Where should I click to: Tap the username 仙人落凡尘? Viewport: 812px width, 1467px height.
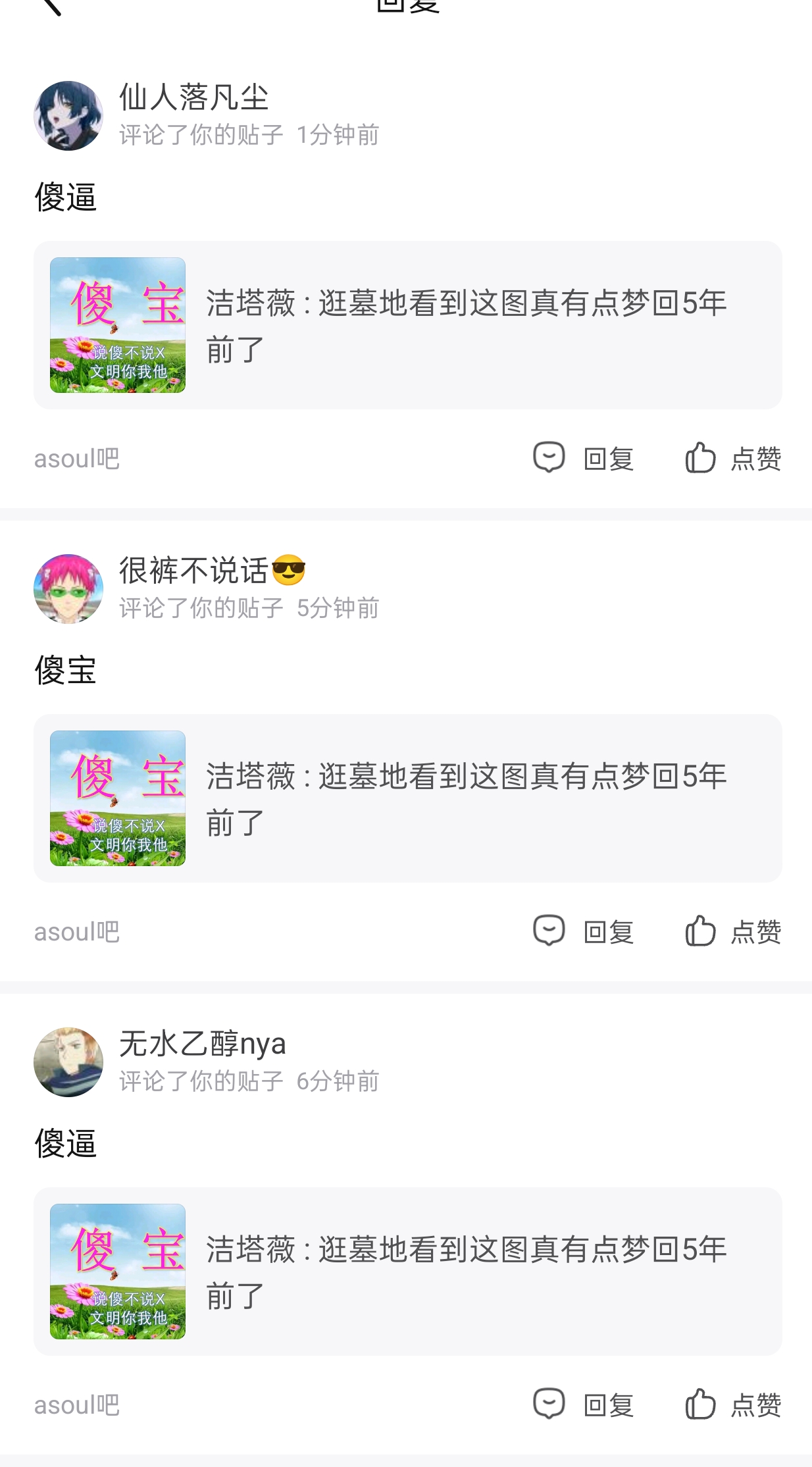[193, 97]
